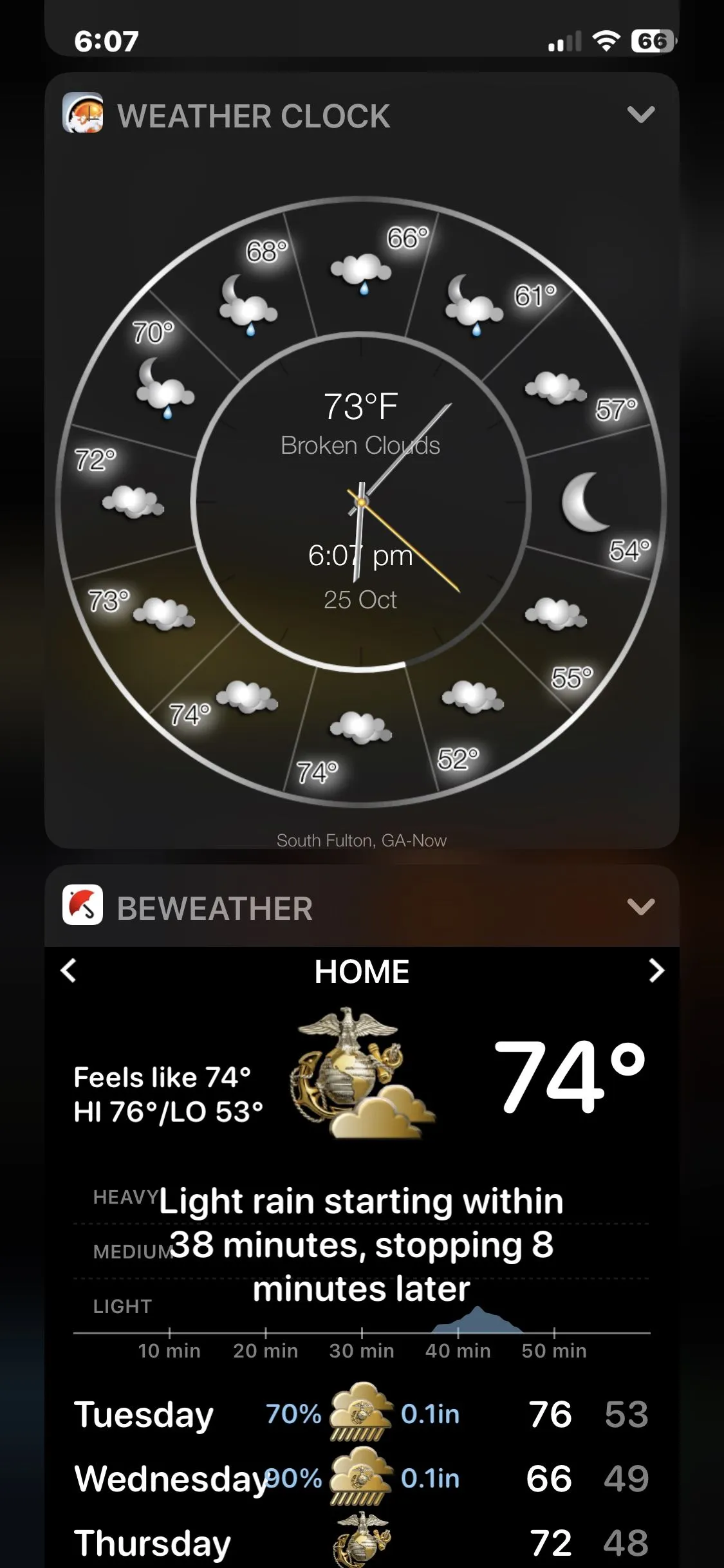Screen dimensions: 724x1568
Task: Go to previous location before HOME
Action: tap(69, 971)
